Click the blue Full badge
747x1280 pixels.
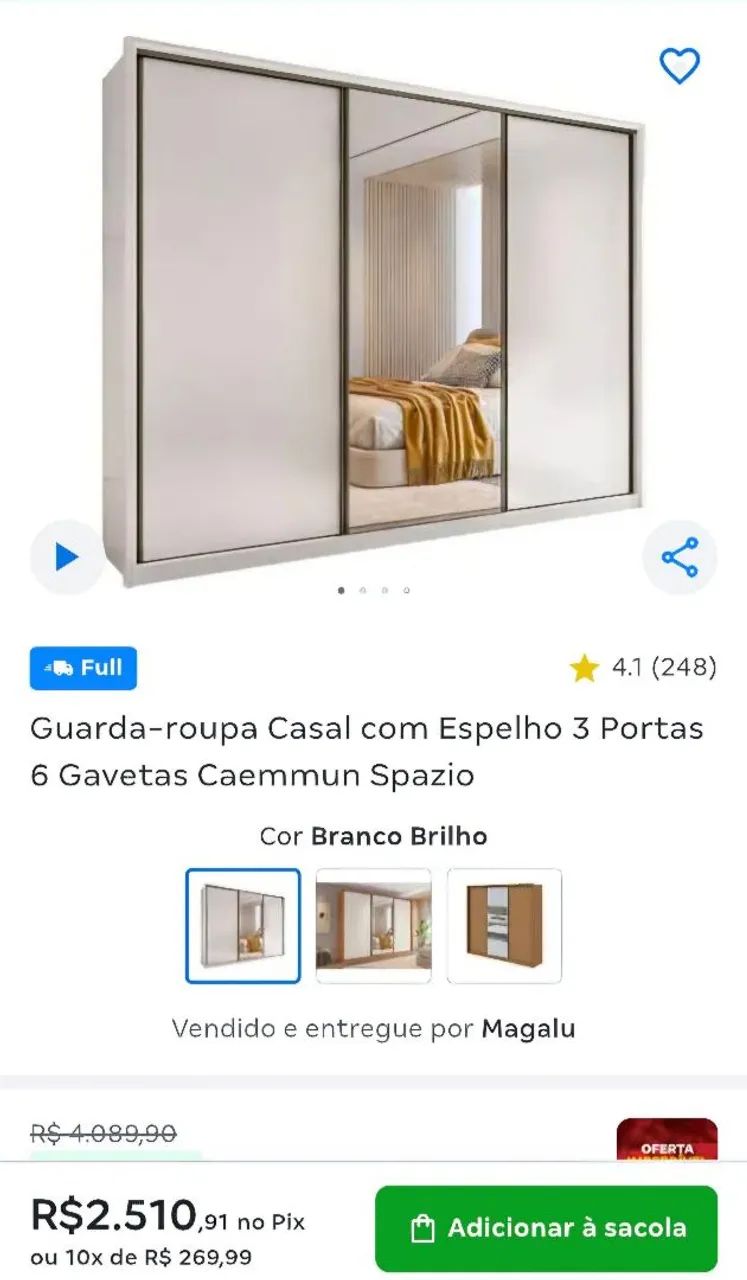click(x=82, y=668)
